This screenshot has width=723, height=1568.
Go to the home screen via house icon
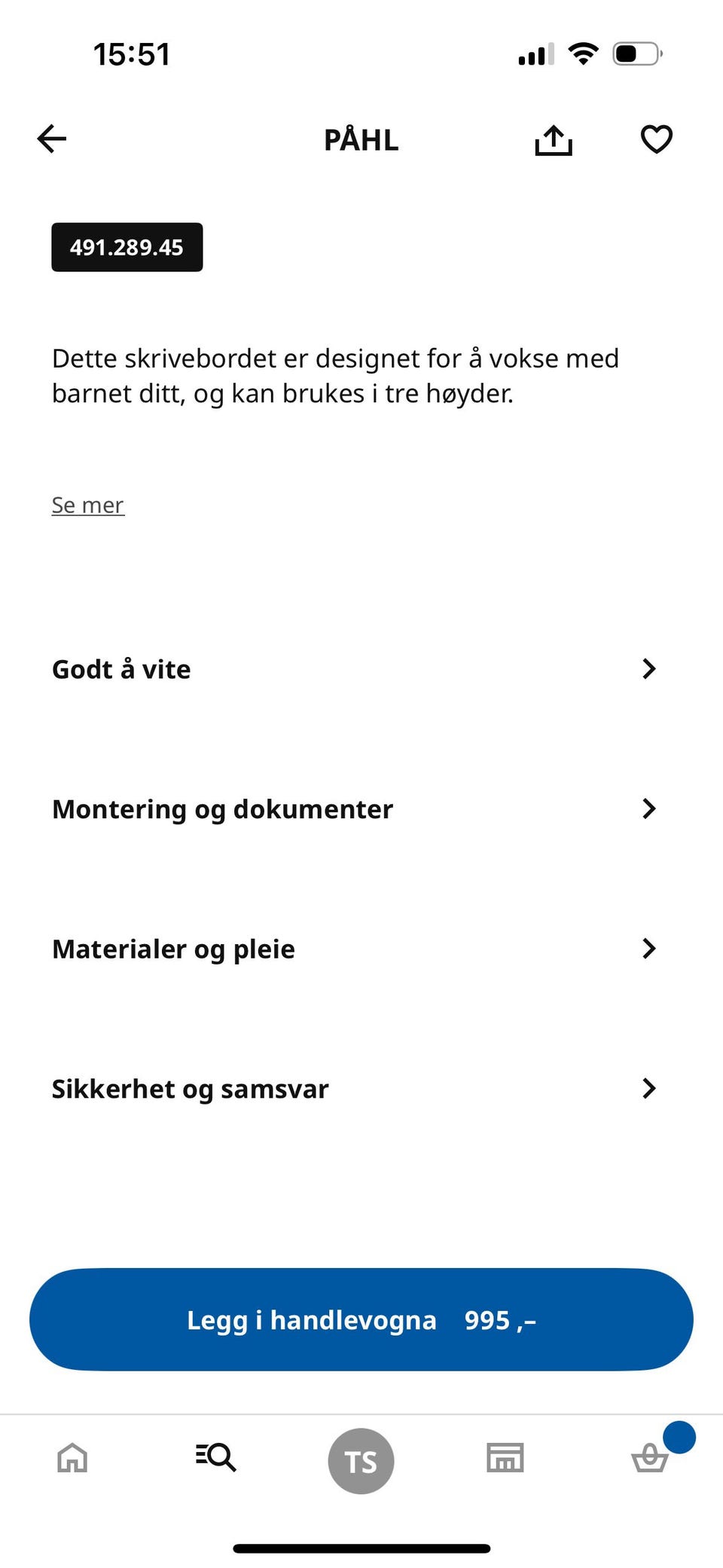(x=72, y=1459)
